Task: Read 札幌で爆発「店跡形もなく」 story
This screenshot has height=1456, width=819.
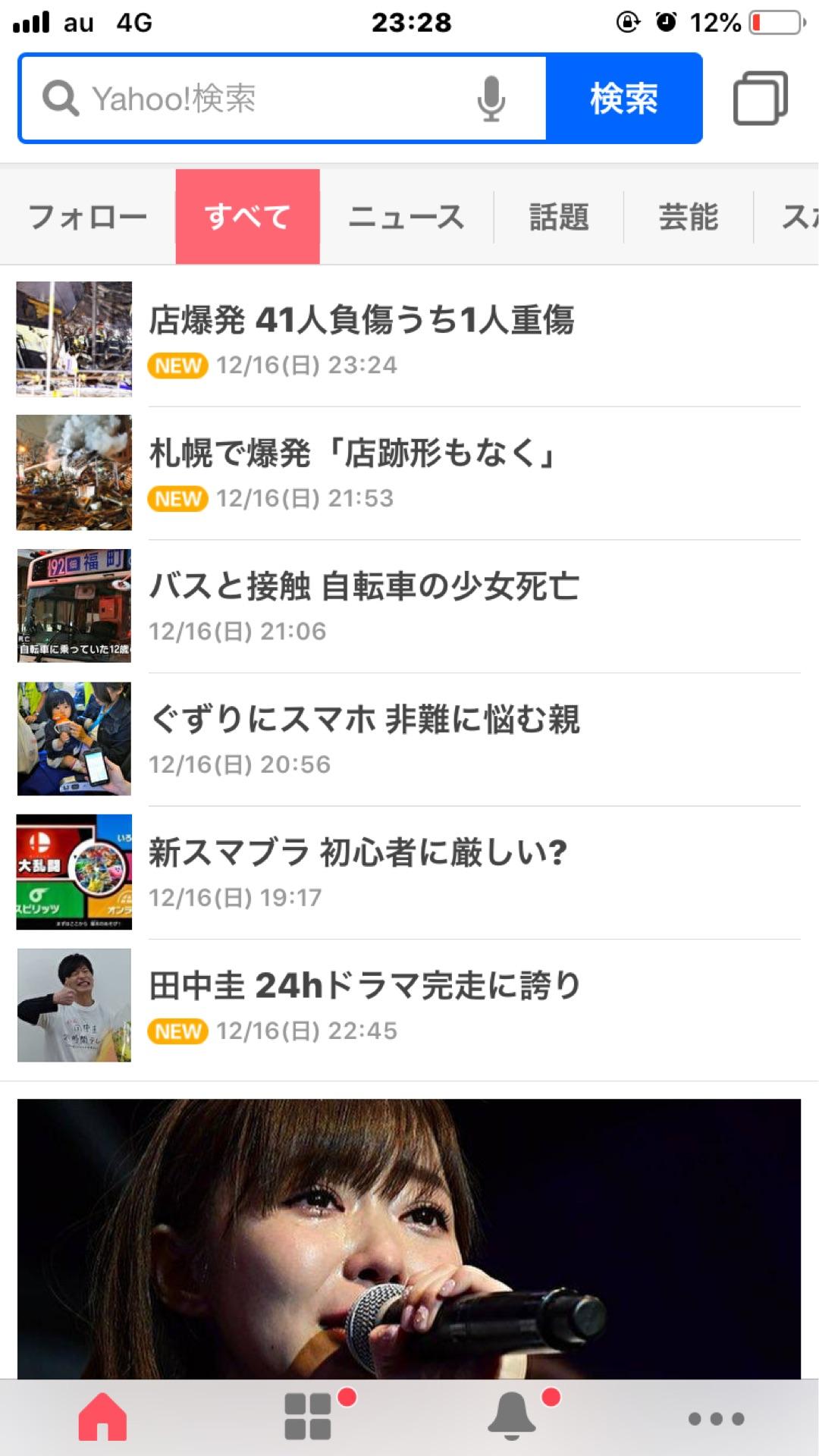Action: [x=353, y=454]
